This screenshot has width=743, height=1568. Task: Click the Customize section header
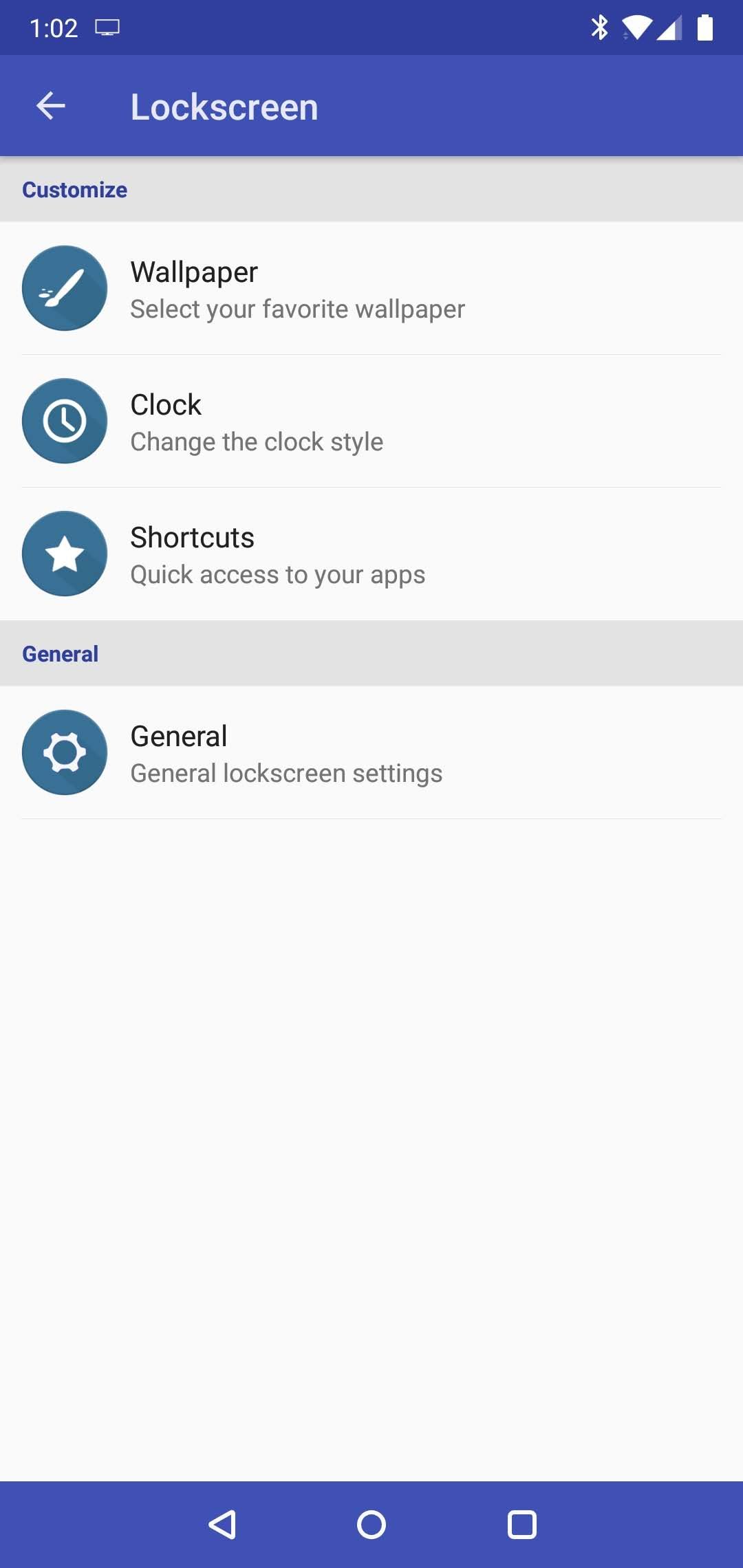tap(74, 189)
